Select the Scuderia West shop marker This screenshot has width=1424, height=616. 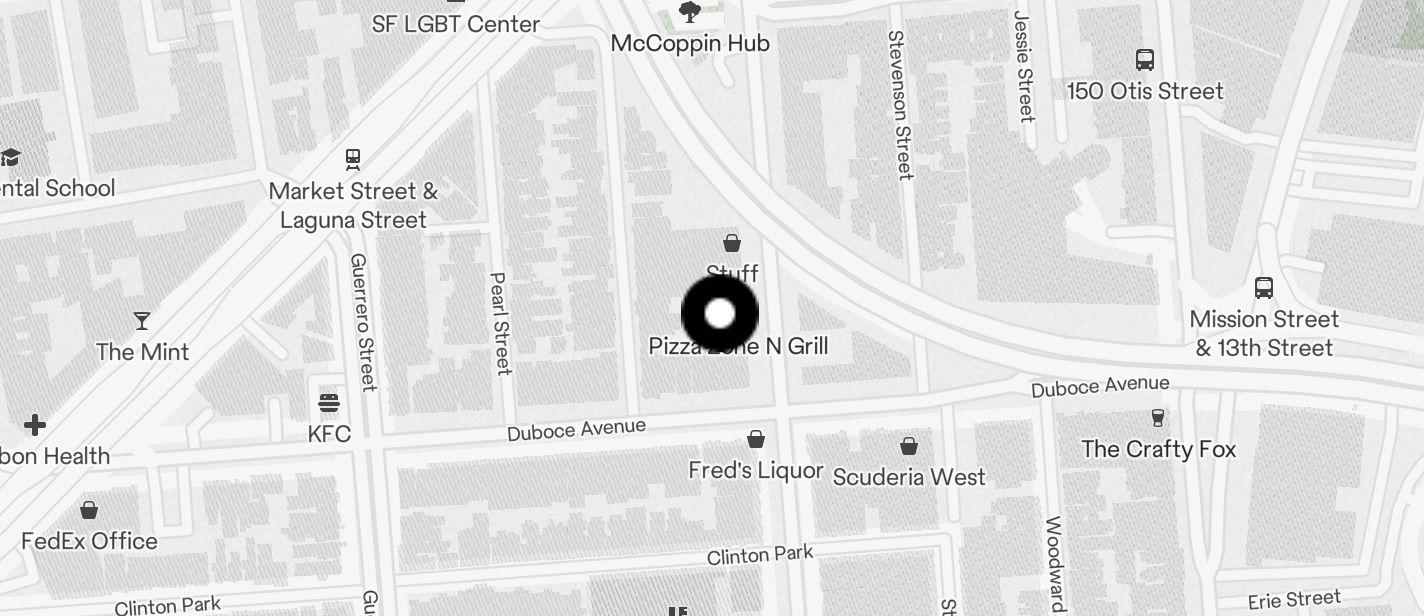pyautogui.click(x=909, y=446)
